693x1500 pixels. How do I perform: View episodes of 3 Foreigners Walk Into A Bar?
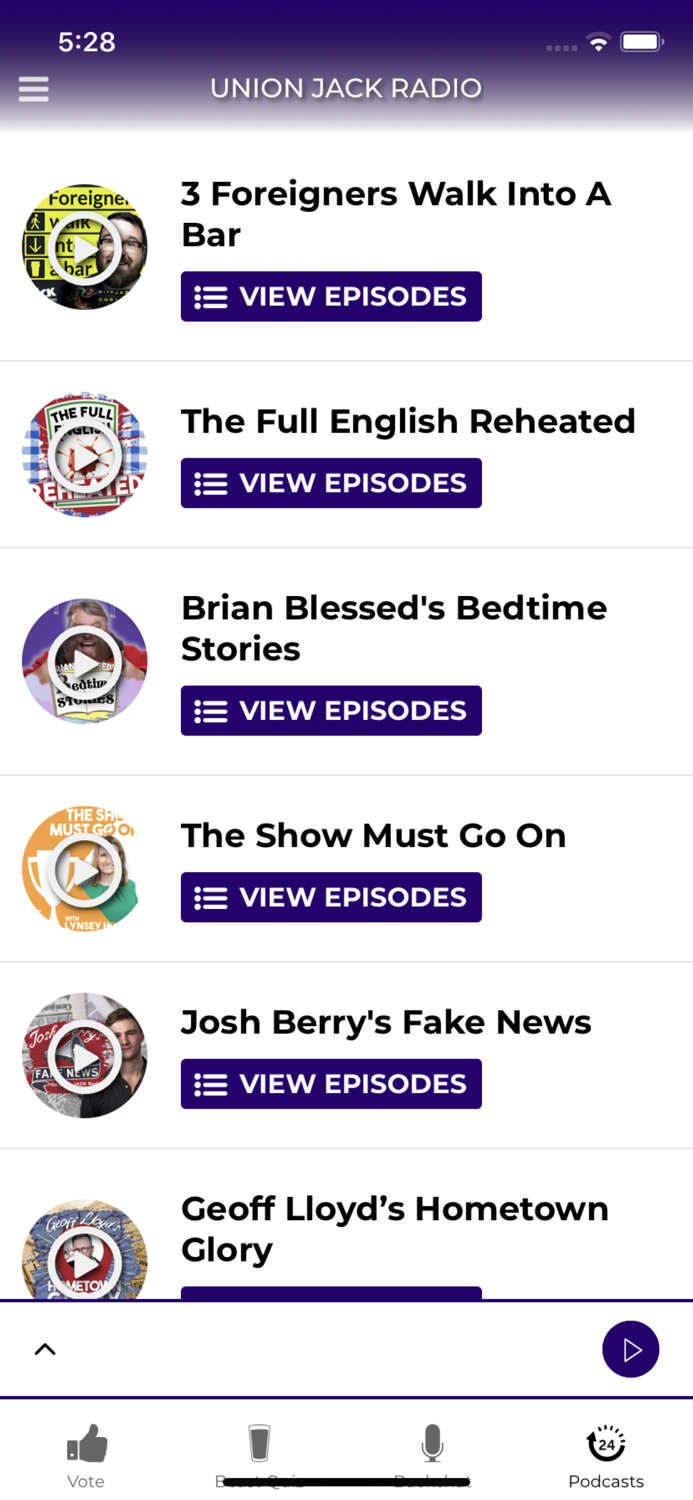tap(331, 297)
